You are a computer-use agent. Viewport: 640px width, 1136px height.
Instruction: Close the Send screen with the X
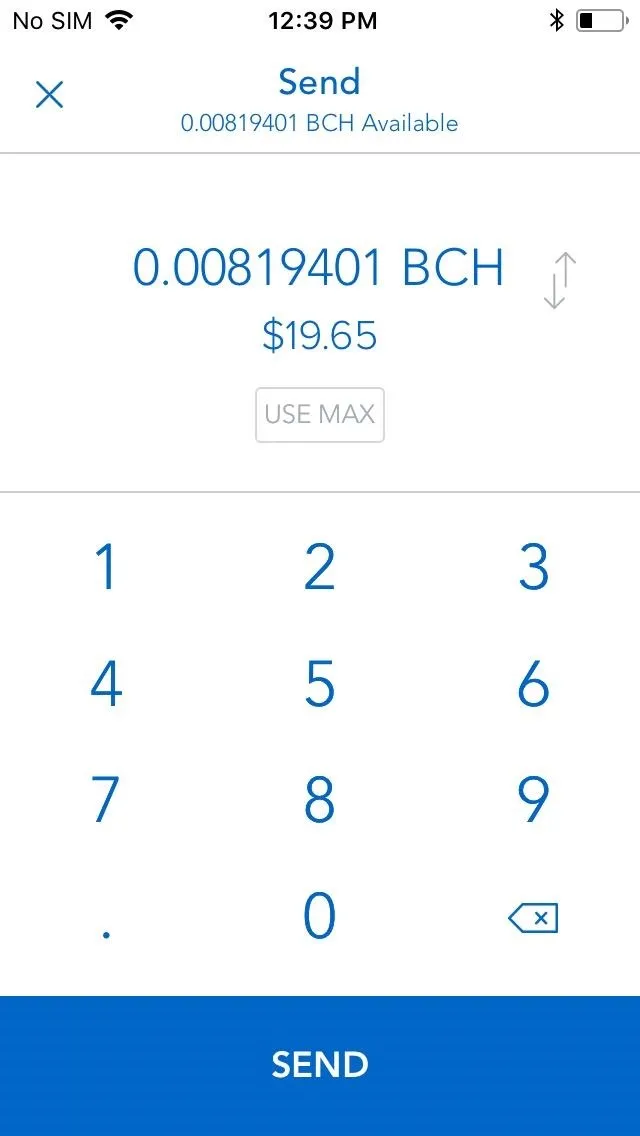click(x=49, y=95)
